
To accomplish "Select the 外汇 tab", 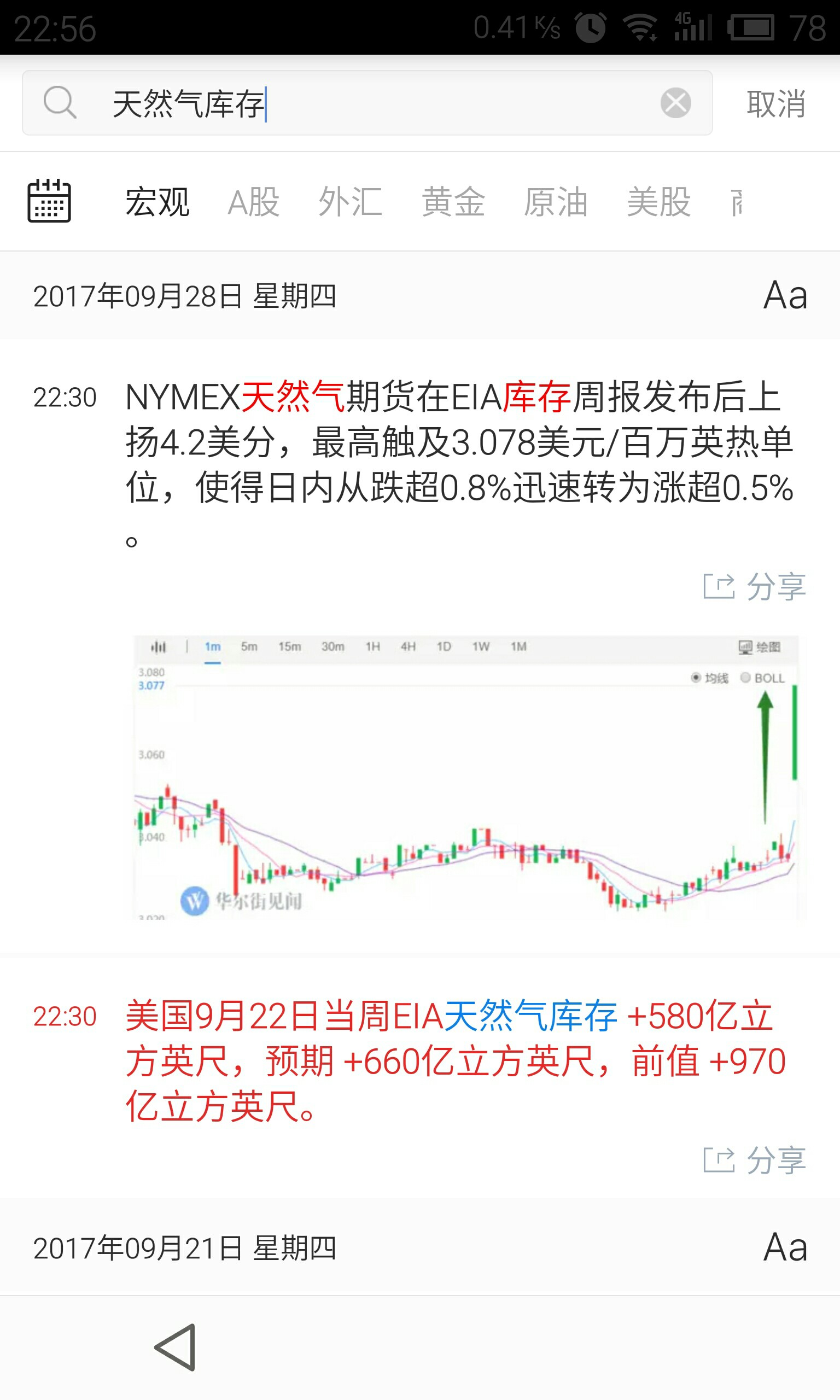I will tap(351, 202).
